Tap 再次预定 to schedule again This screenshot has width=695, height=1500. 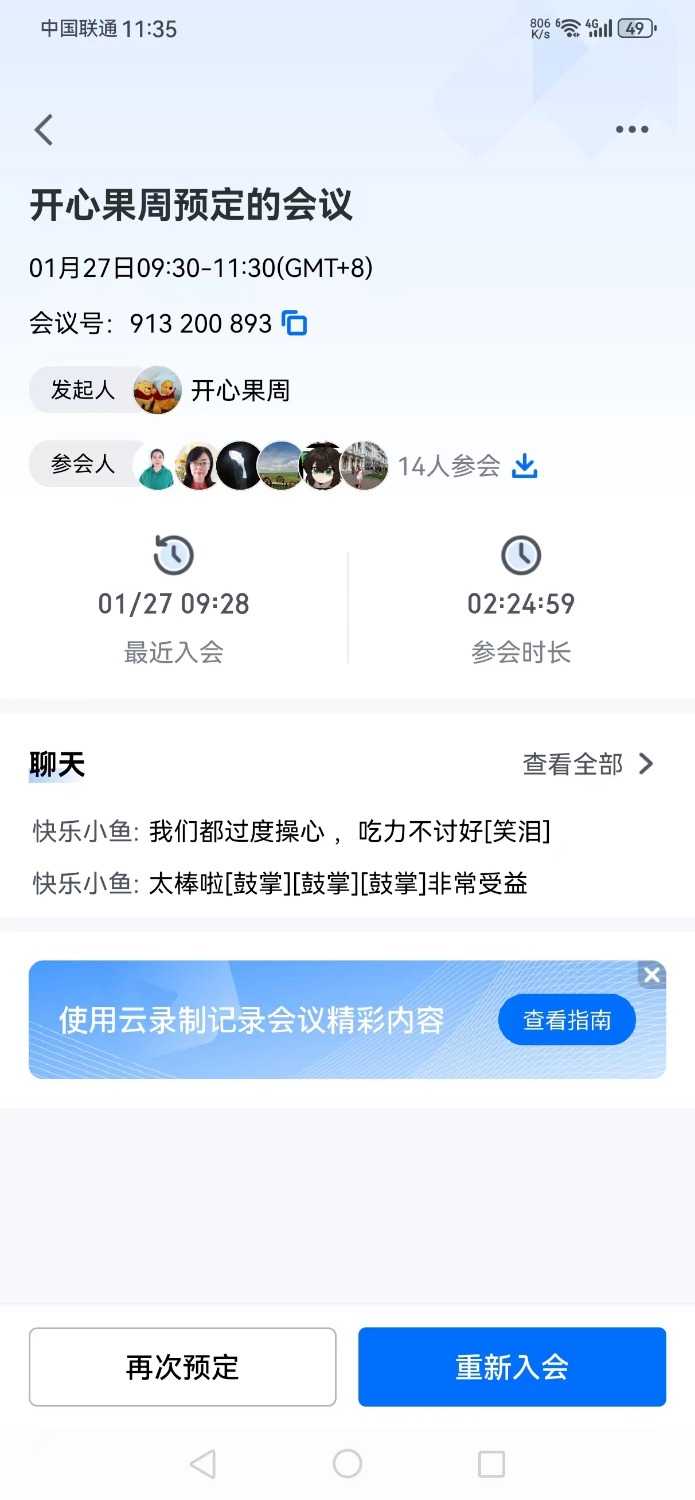[x=182, y=1367]
